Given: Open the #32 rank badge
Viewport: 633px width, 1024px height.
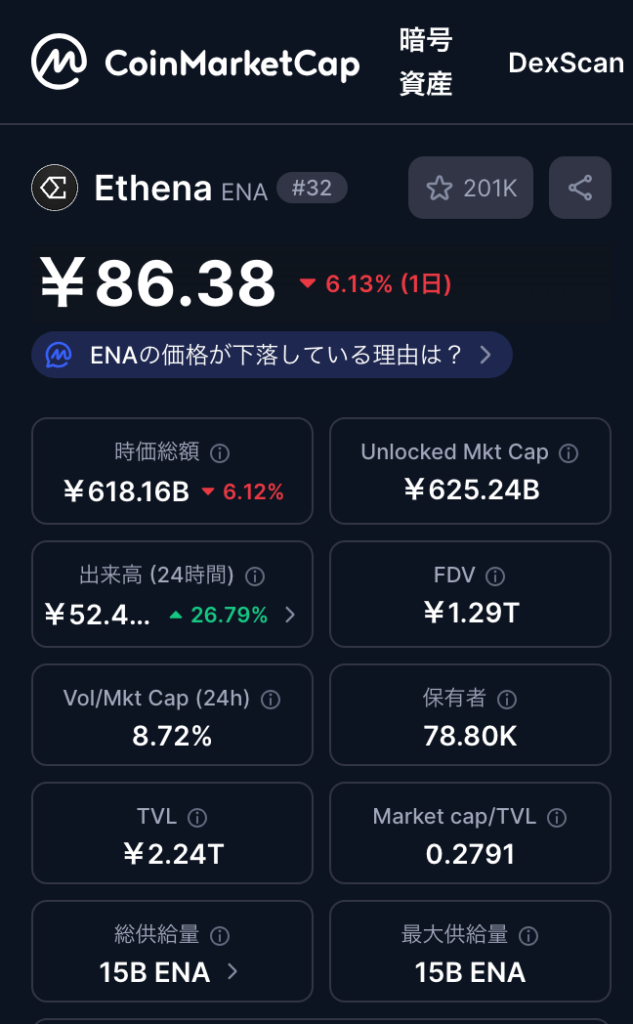Looking at the screenshot, I should [311, 187].
